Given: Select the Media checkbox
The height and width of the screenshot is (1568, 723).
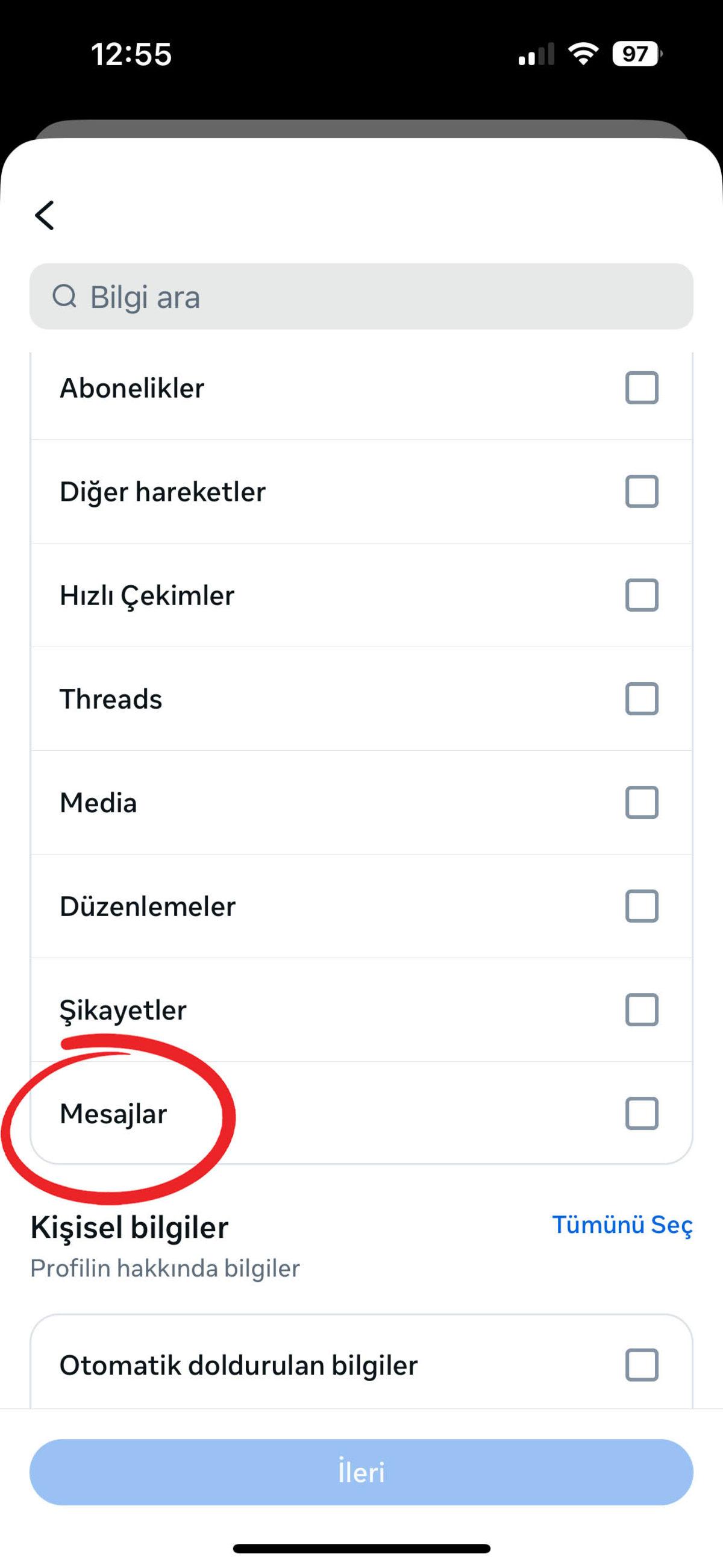Looking at the screenshot, I should click(642, 802).
